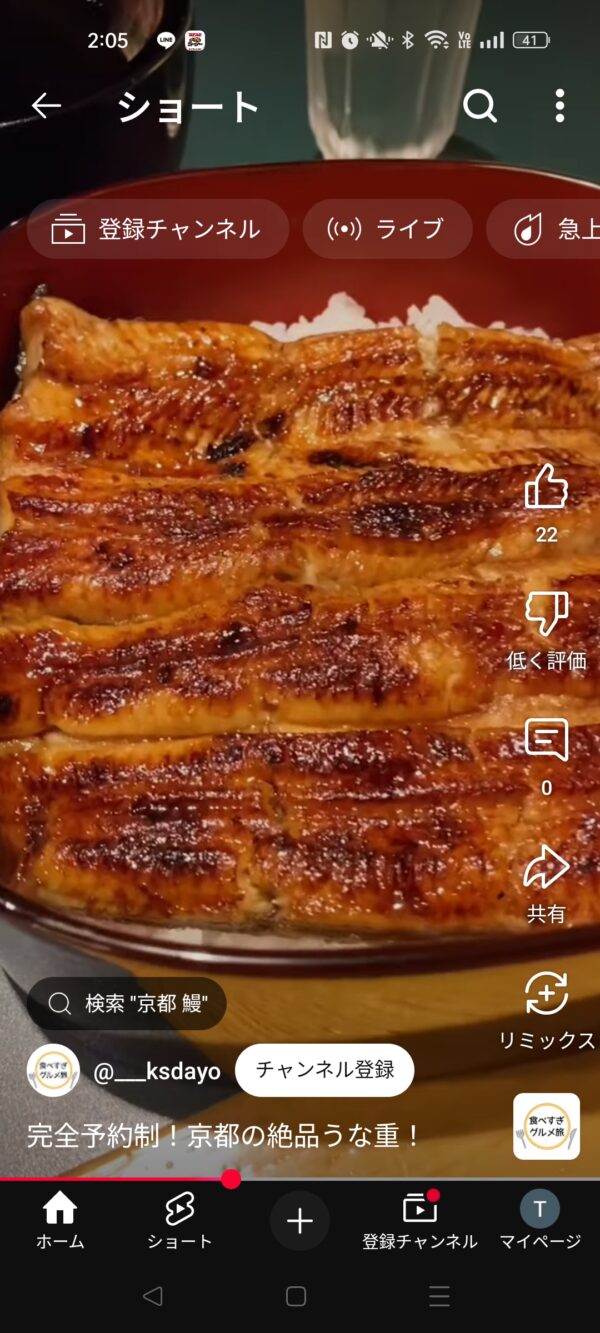The height and width of the screenshot is (1333, 600).
Task: Like this Short with the thumbs up
Action: point(546,488)
